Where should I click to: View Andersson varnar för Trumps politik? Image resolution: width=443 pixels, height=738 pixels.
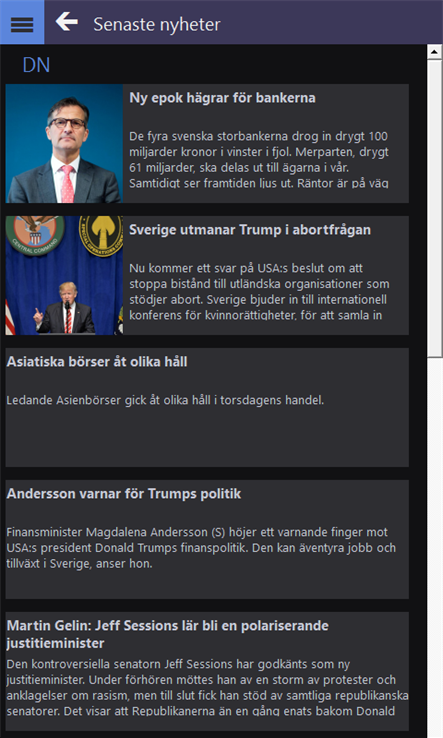coord(207,539)
